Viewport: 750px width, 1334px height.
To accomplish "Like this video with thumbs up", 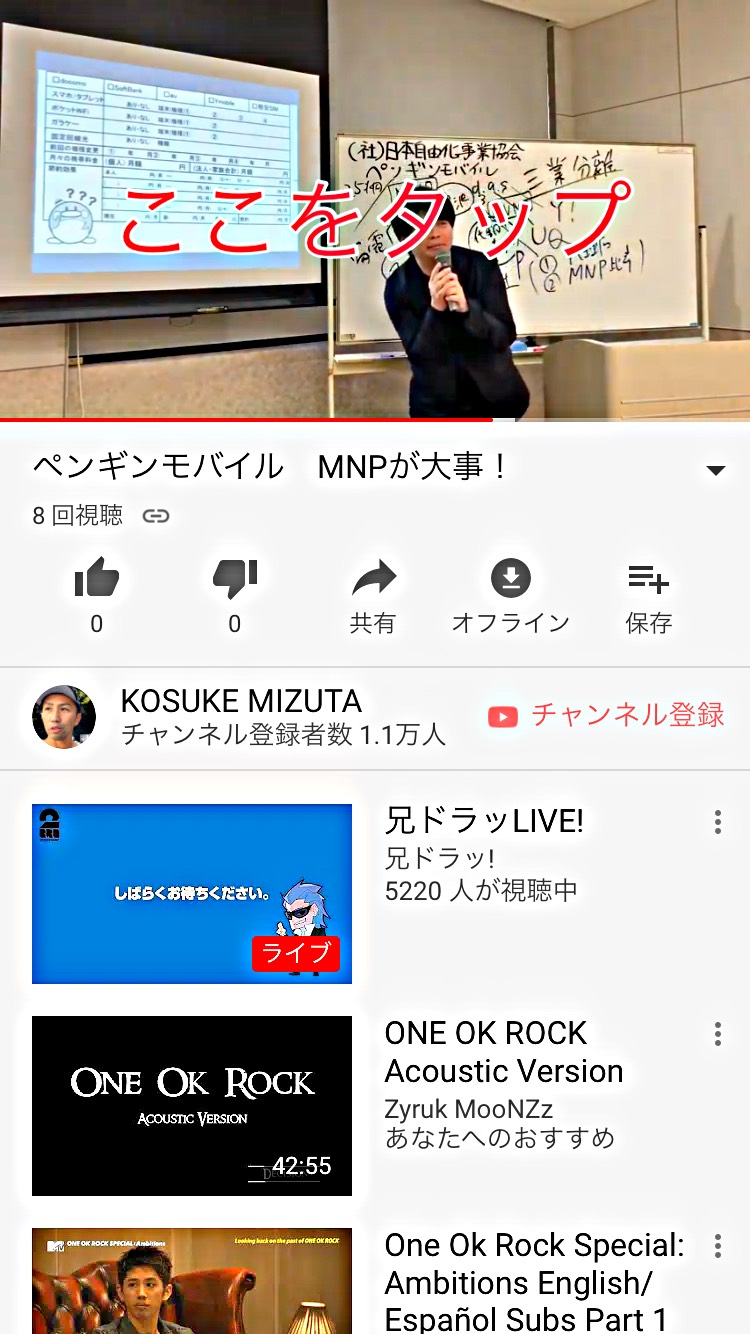I will 97,580.
